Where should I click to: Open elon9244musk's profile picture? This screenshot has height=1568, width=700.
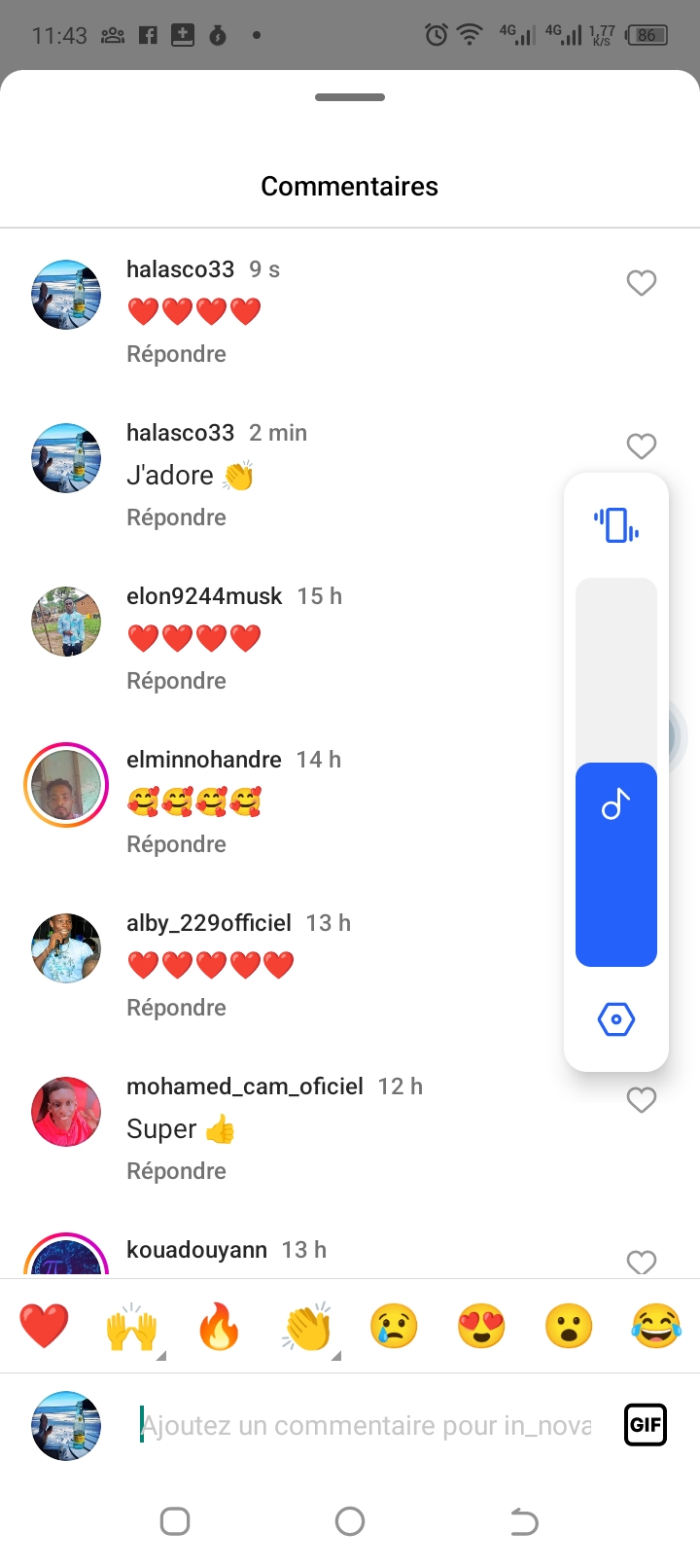coord(66,622)
